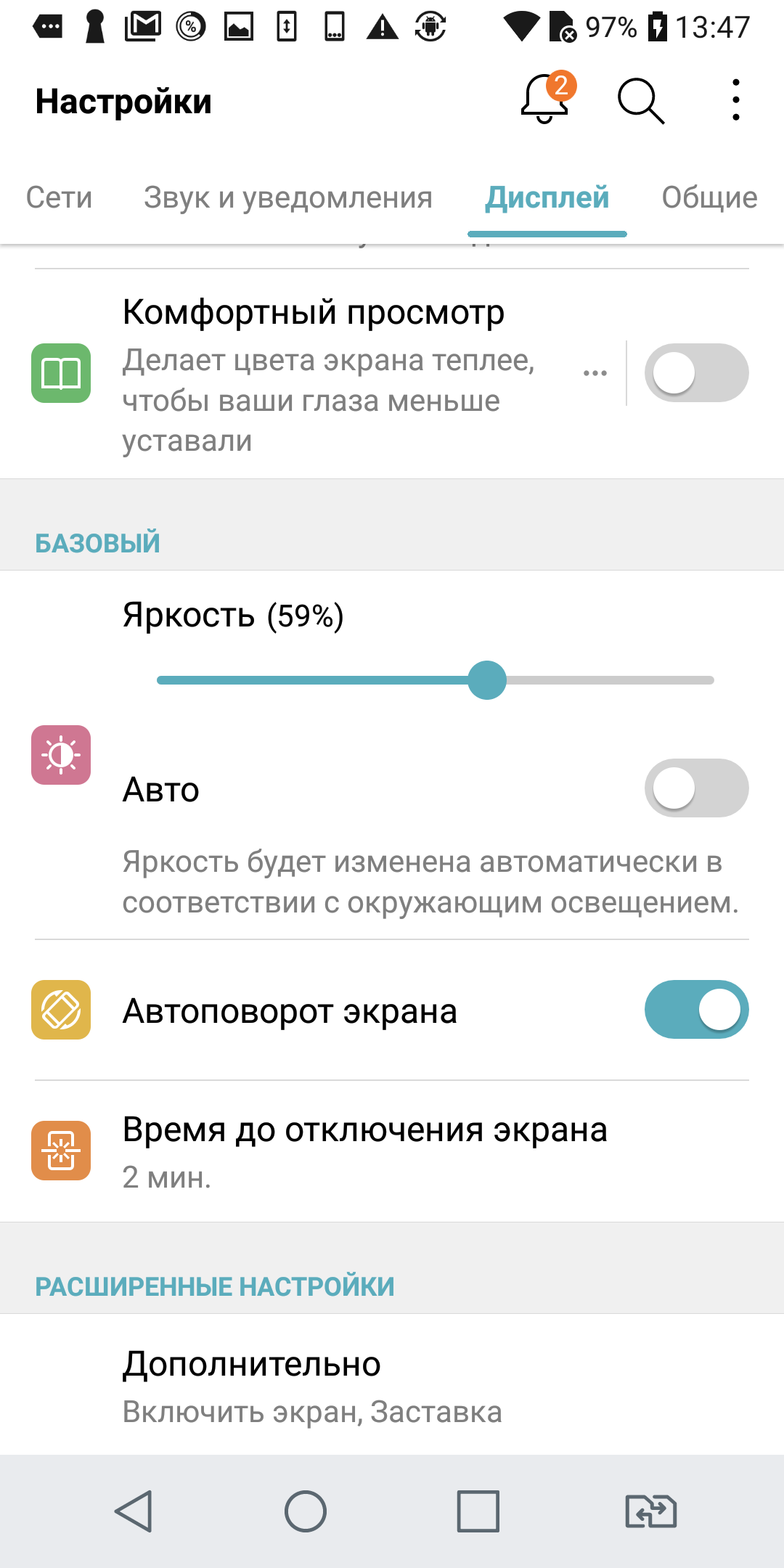Go back with the navigation bar
The image size is (784, 1568).
tap(134, 1511)
